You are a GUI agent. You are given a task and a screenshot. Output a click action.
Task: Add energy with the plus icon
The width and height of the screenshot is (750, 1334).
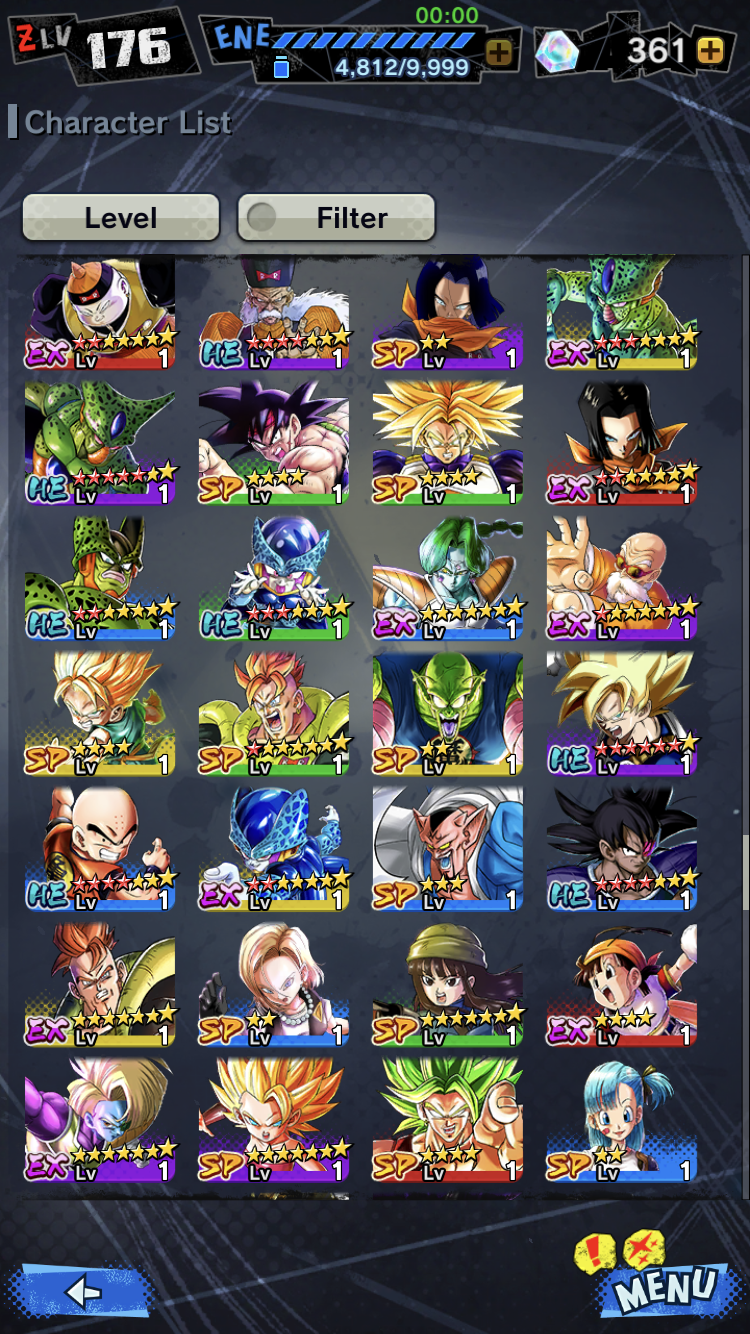click(x=499, y=52)
